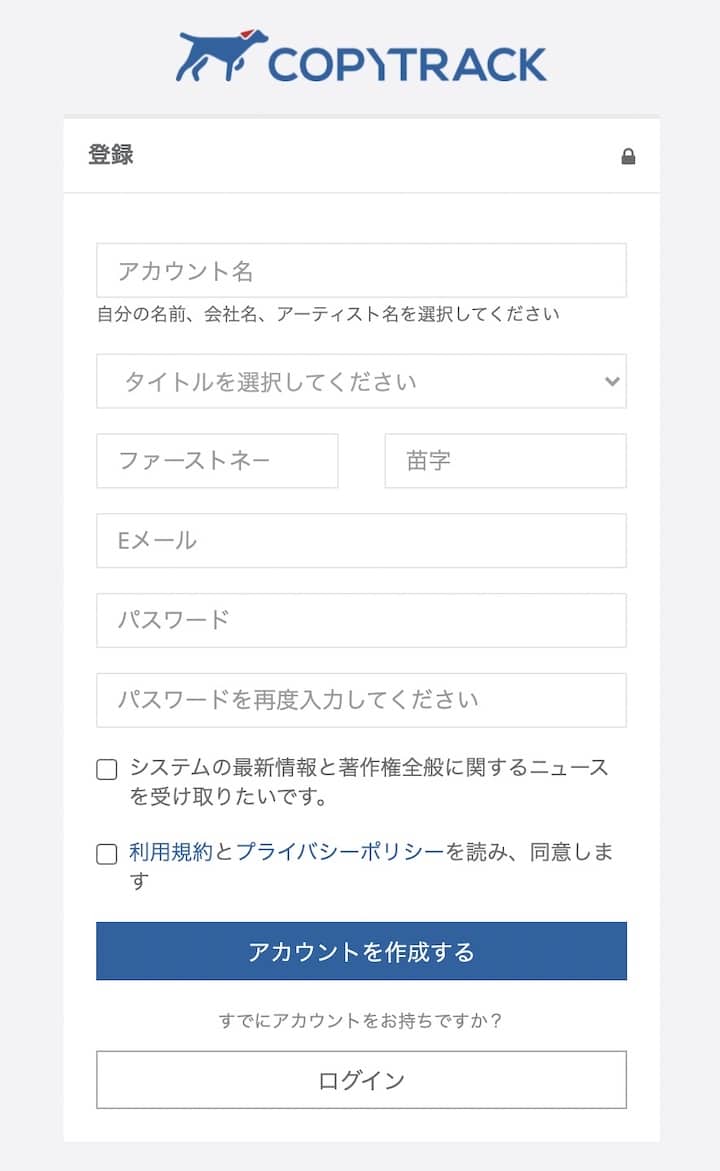720x1171 pixels.
Task: Select the パスワードを再度入力してください field
Action: tap(361, 700)
